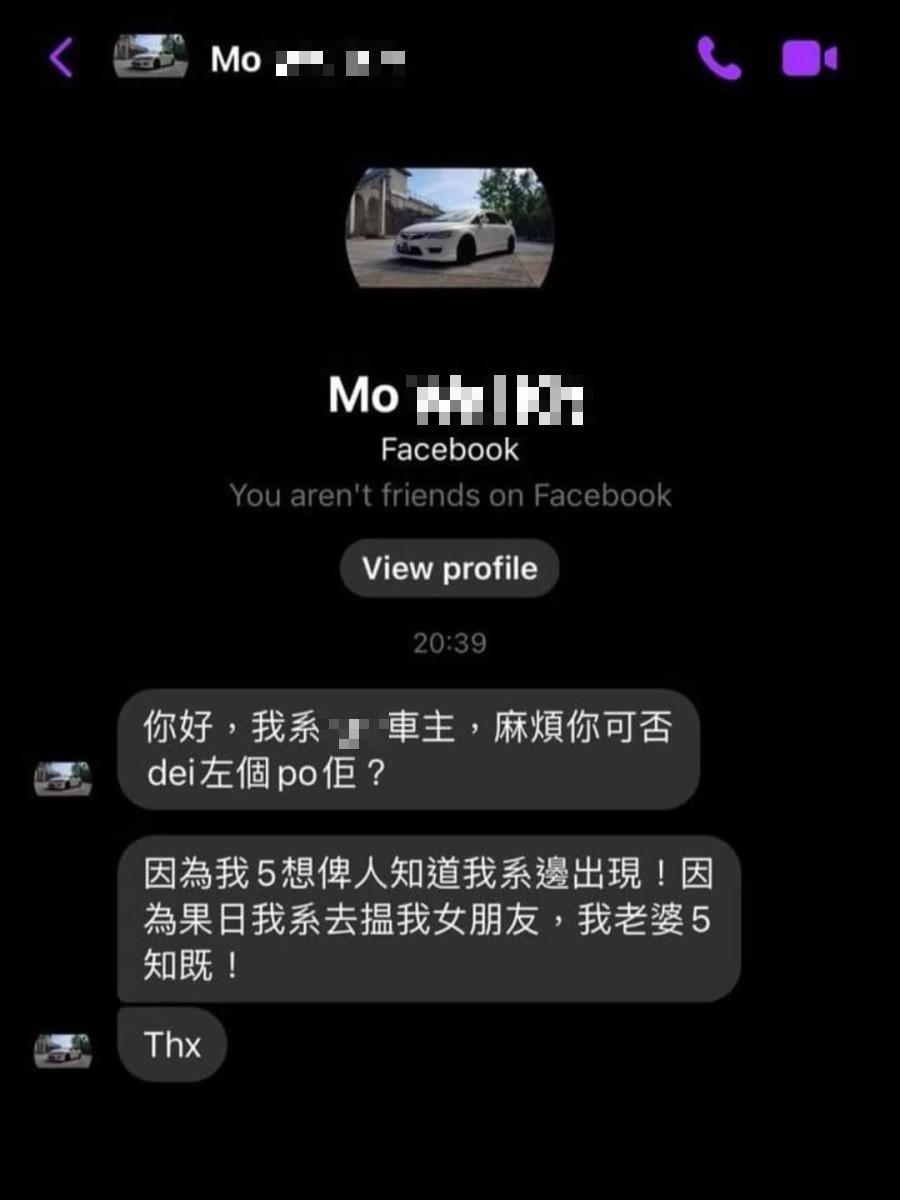The width and height of the screenshot is (900, 1200).
Task: Start a voice call with Mo
Action: [719, 58]
